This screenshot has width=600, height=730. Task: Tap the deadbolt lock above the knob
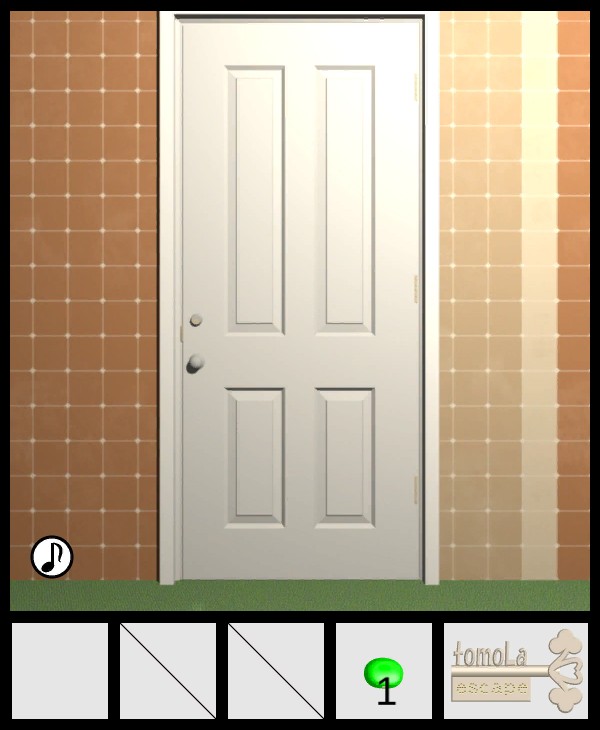click(x=196, y=320)
